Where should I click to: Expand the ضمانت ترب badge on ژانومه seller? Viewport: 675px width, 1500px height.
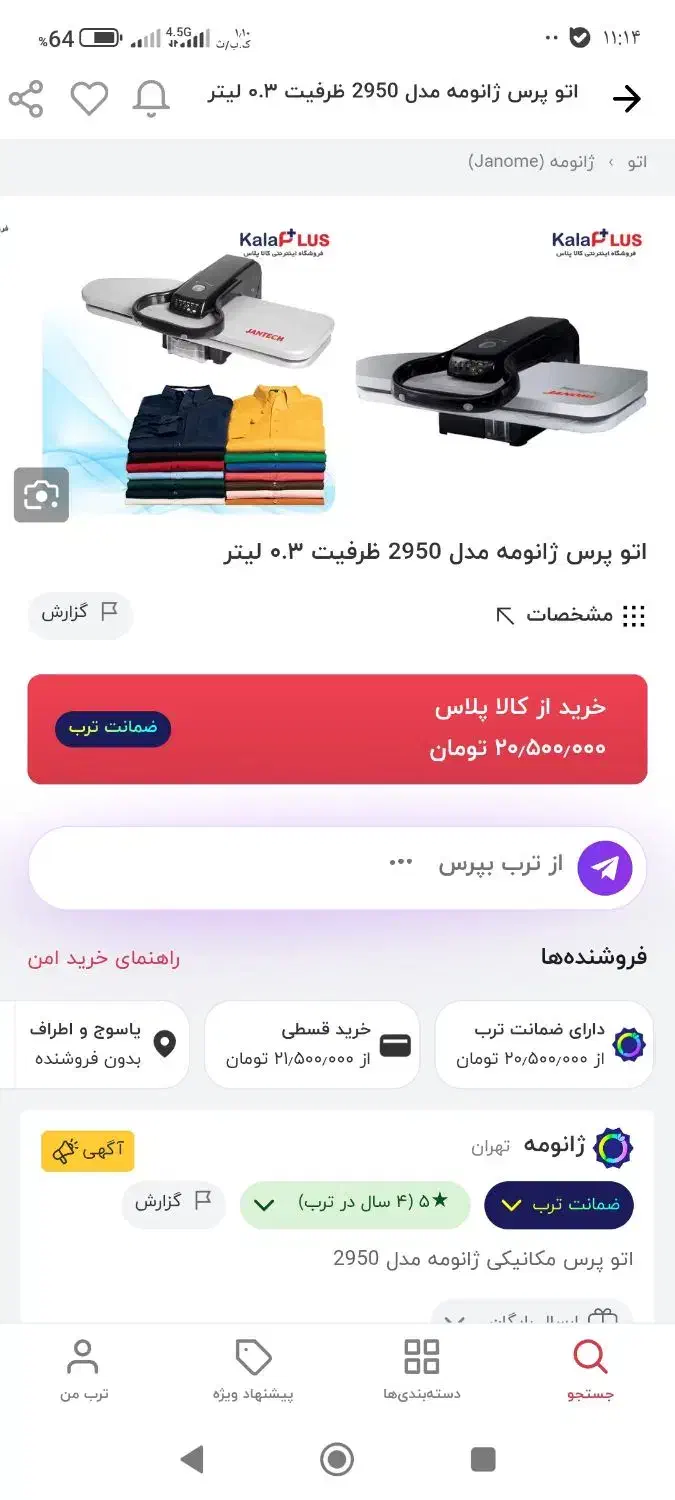[559, 1205]
